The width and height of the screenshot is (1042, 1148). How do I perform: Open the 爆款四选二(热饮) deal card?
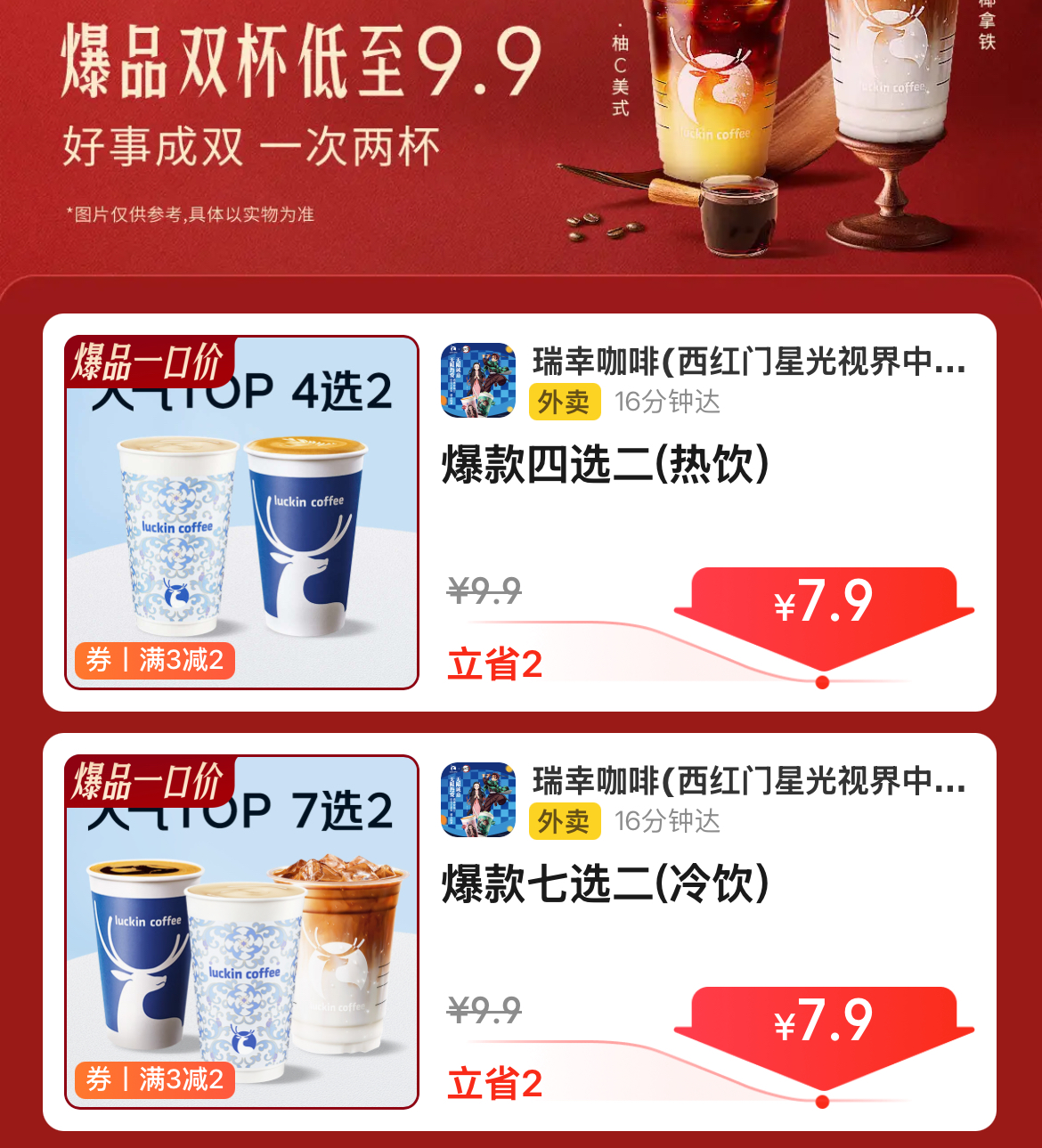point(606,466)
